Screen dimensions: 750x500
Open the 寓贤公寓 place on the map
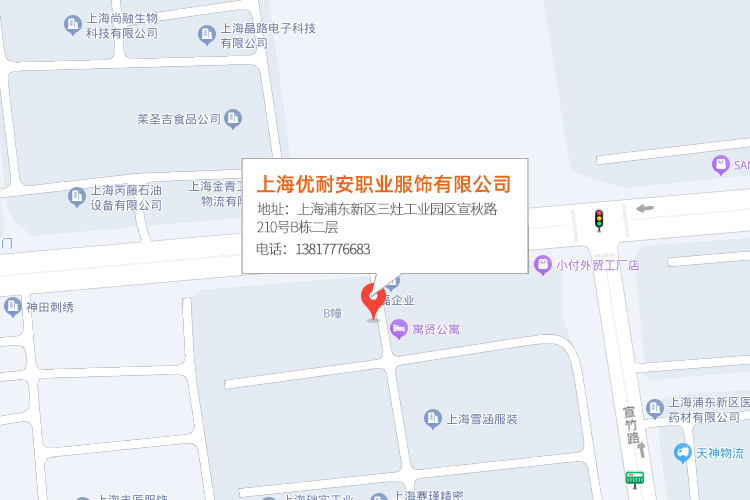pos(399,328)
